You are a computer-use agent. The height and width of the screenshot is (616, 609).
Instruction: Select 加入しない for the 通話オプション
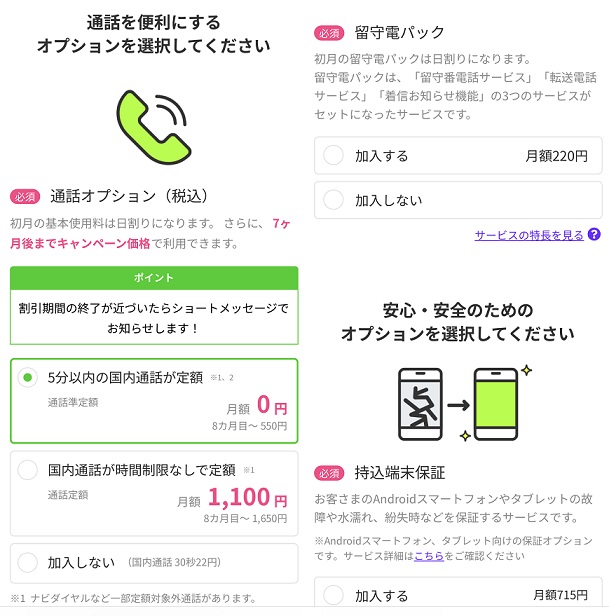(x=28, y=562)
